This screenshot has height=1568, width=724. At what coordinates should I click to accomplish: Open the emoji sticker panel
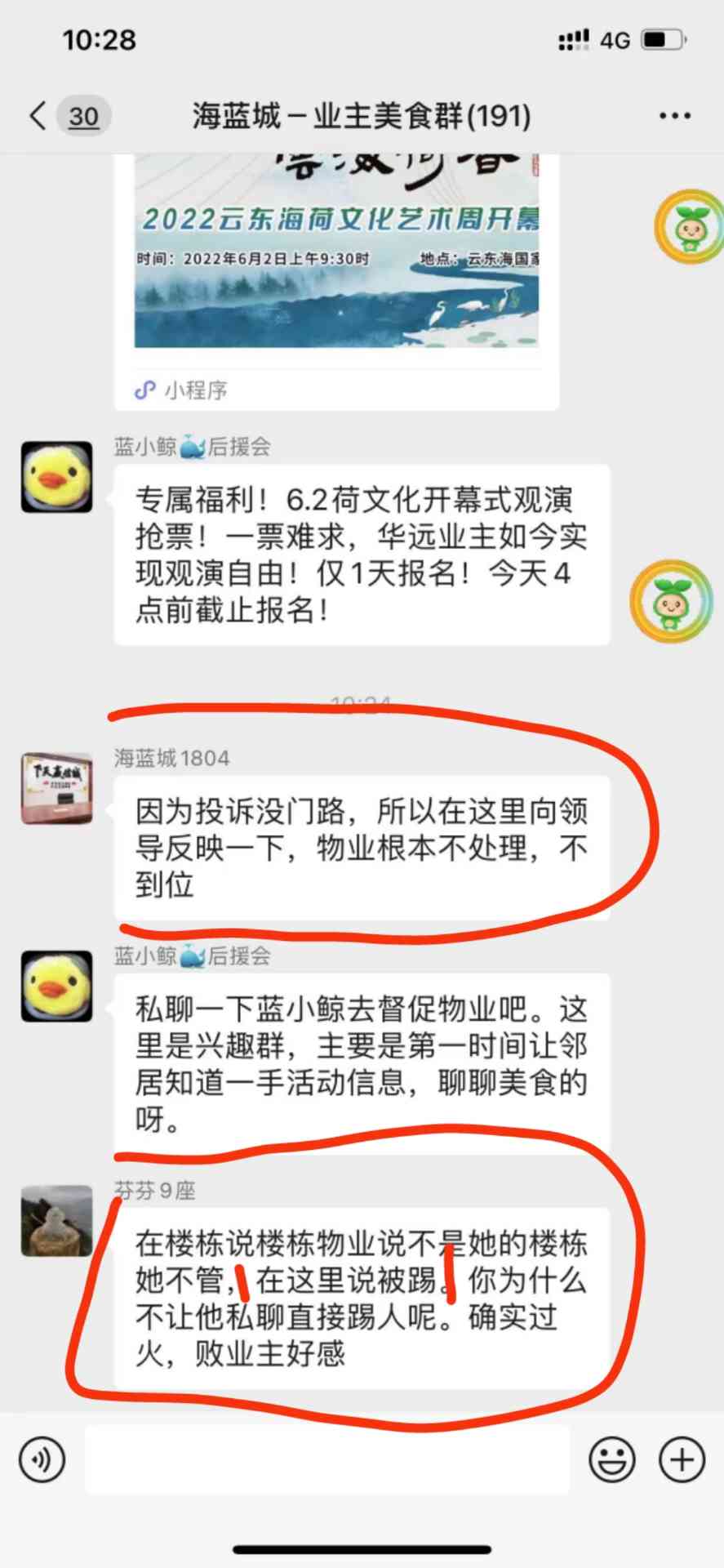(x=612, y=1459)
